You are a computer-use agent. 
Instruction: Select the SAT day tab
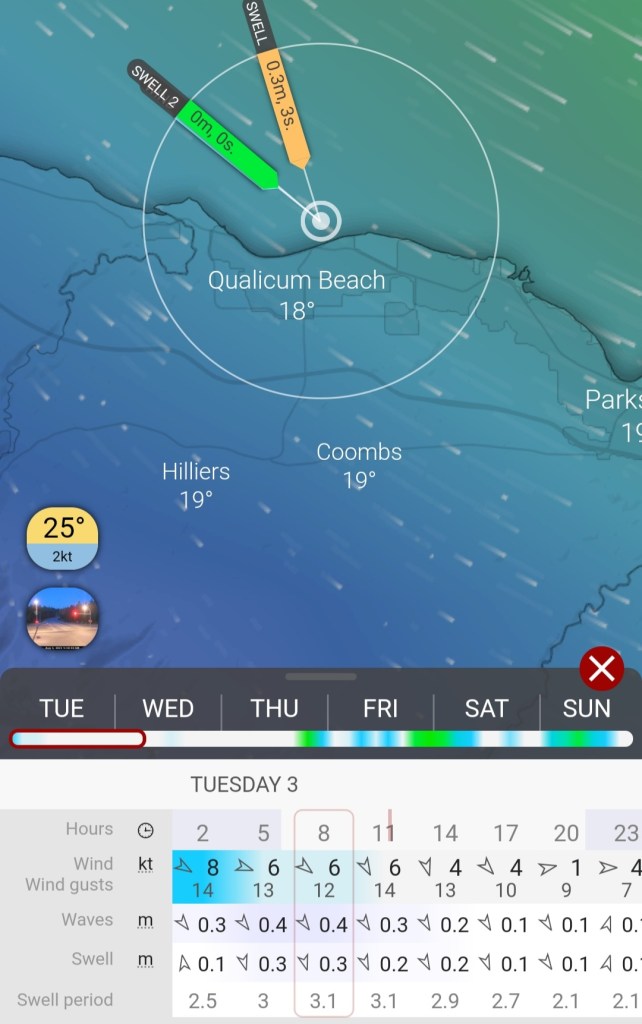point(486,709)
